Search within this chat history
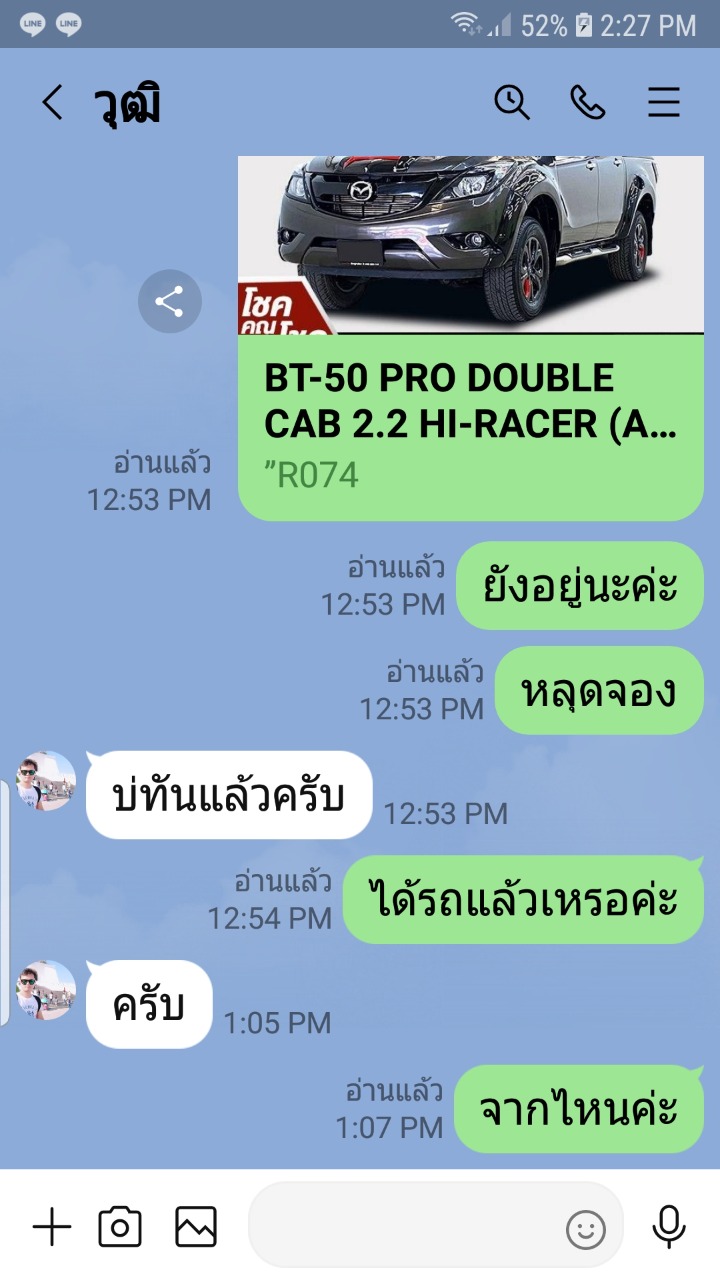The image size is (720, 1280). pyautogui.click(x=512, y=102)
